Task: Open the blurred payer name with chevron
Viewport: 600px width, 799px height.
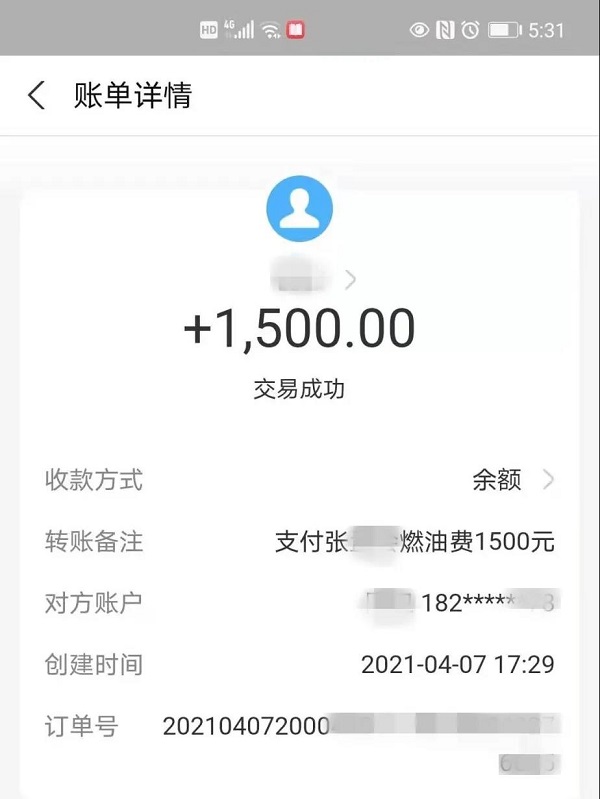Action: pyautogui.click(x=312, y=280)
